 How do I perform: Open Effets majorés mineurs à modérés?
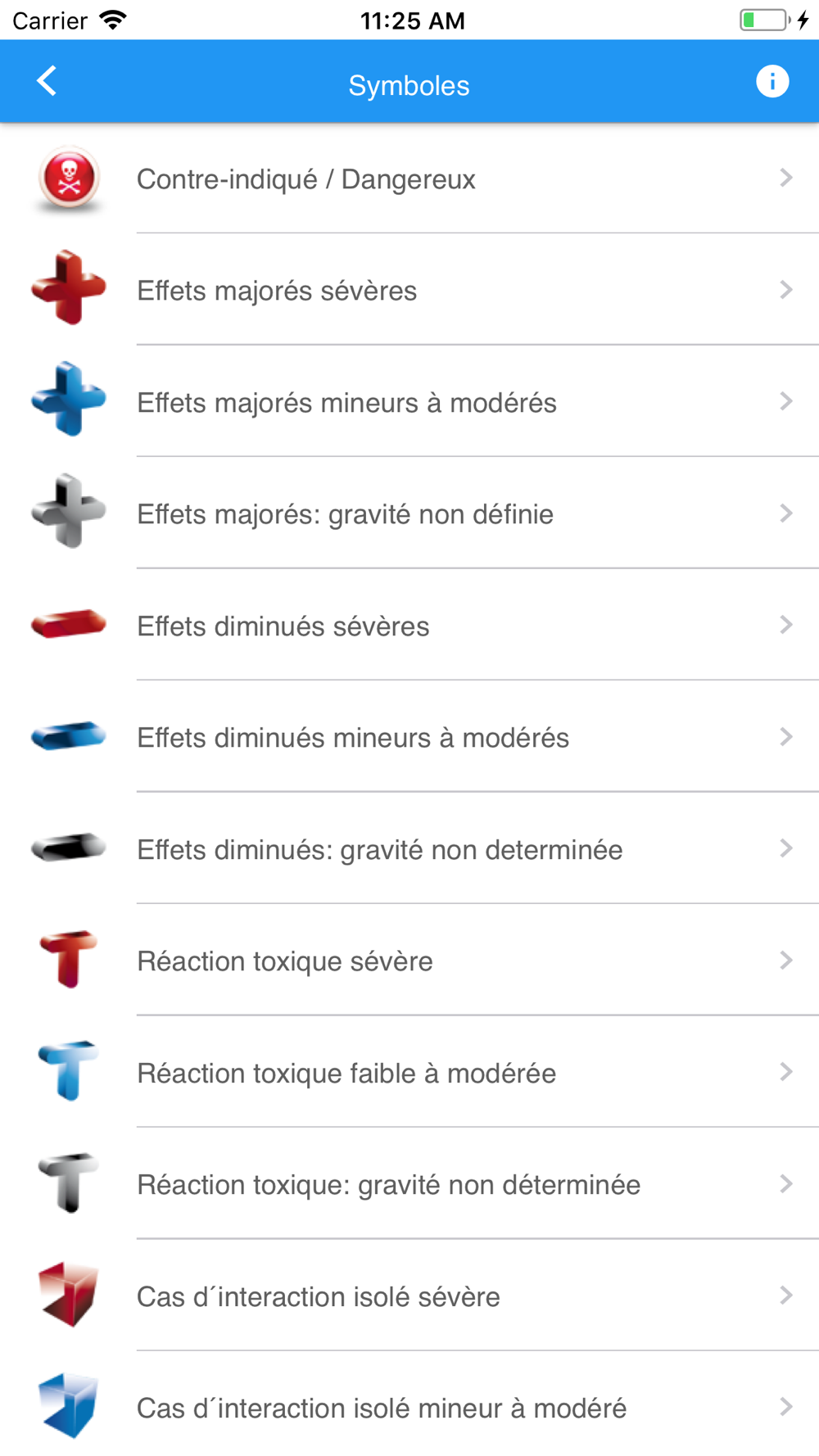click(409, 401)
